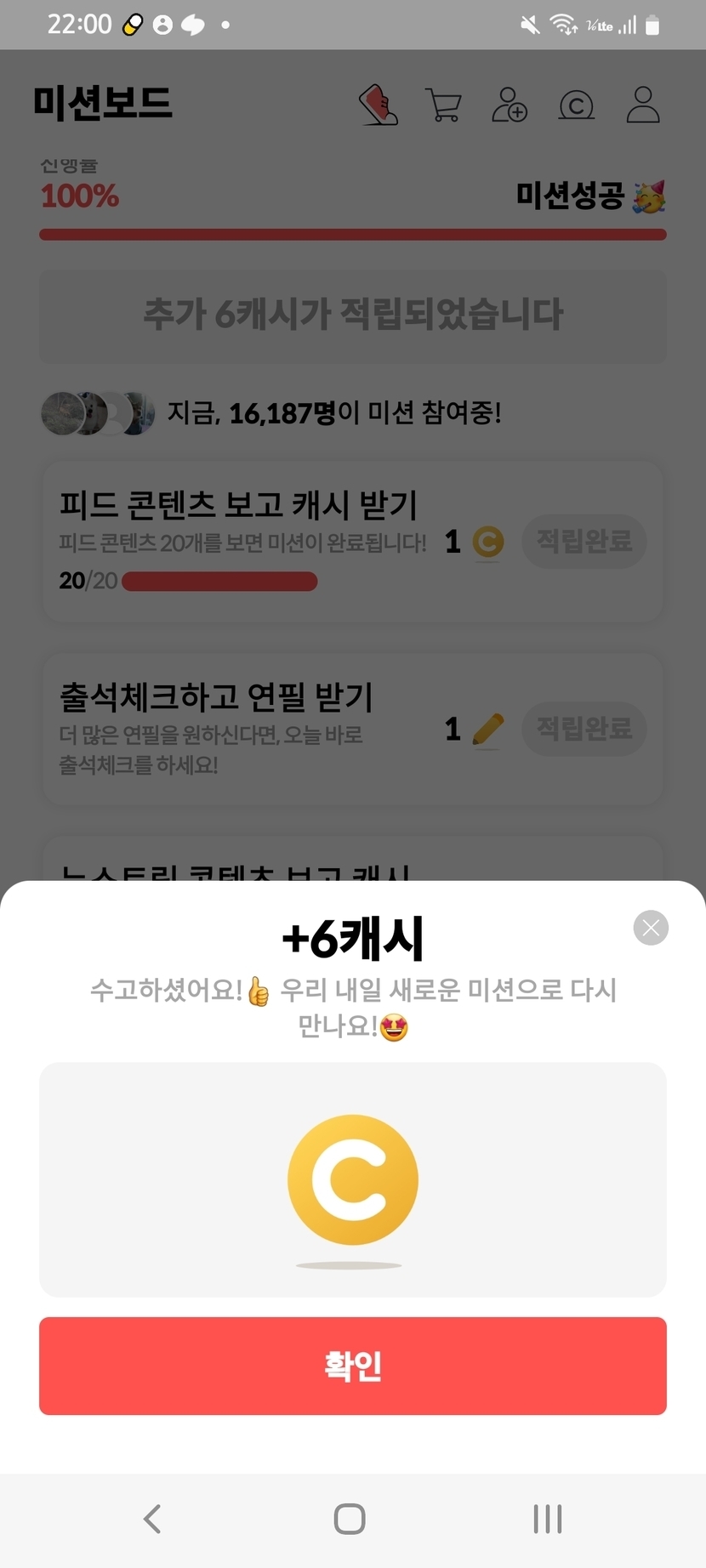Open the step counter shoe icon
The height and width of the screenshot is (1568, 706).
(x=378, y=105)
